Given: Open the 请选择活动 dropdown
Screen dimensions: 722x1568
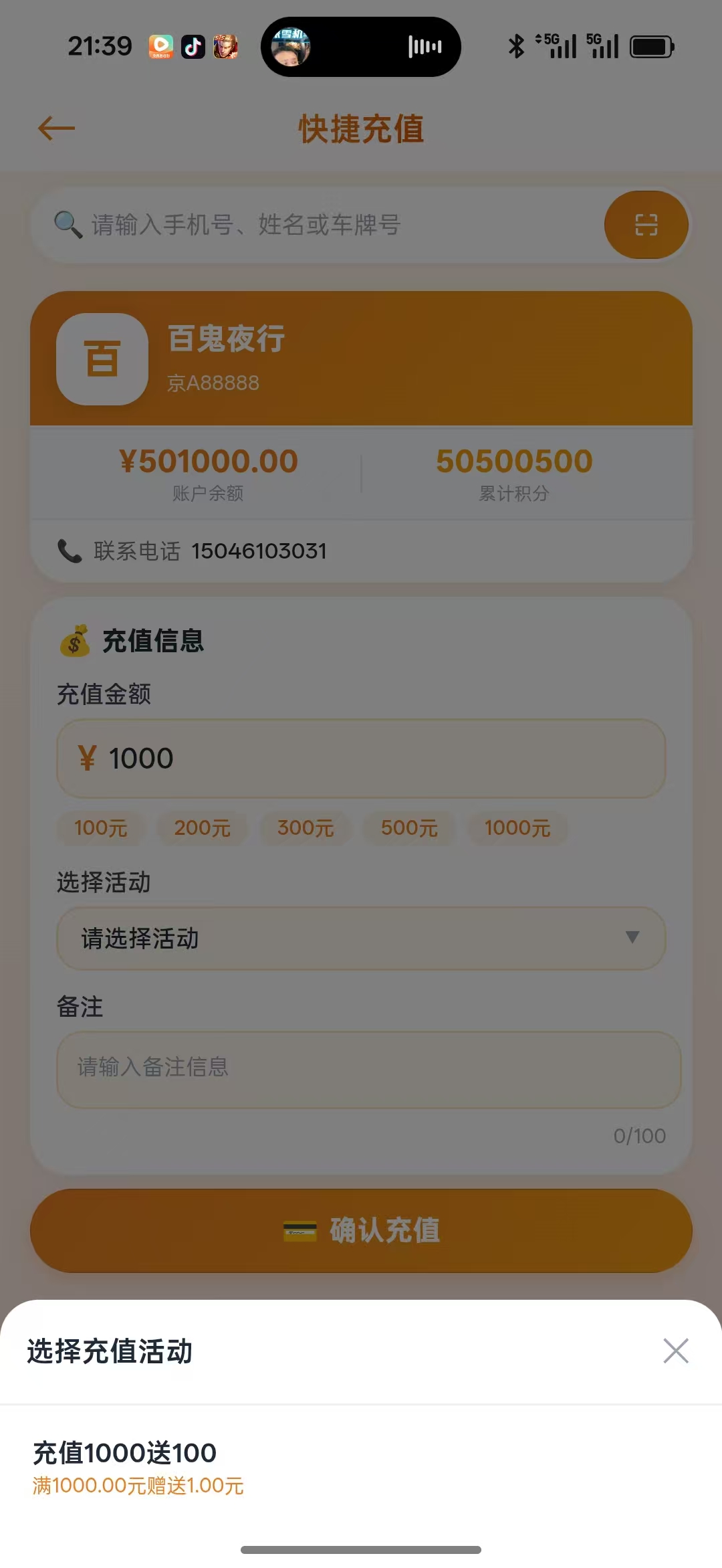Looking at the screenshot, I should point(361,938).
